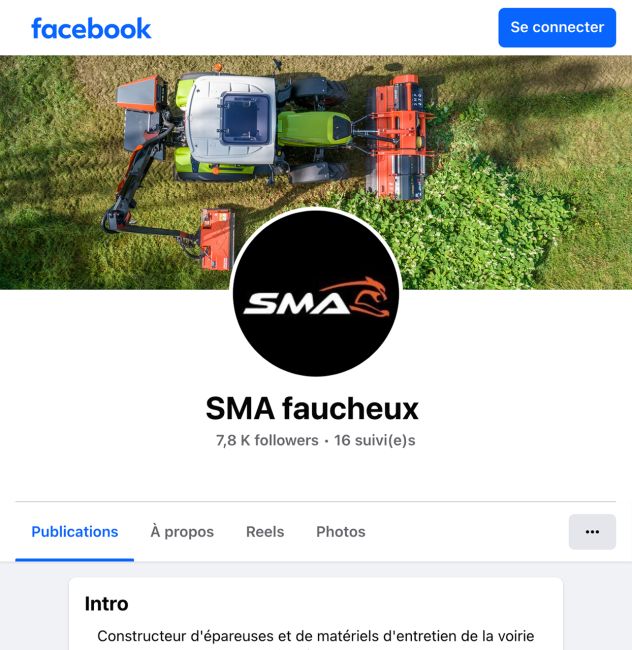Open the facebook home logo link
Viewport: 632px width, 650px height.
point(91,28)
